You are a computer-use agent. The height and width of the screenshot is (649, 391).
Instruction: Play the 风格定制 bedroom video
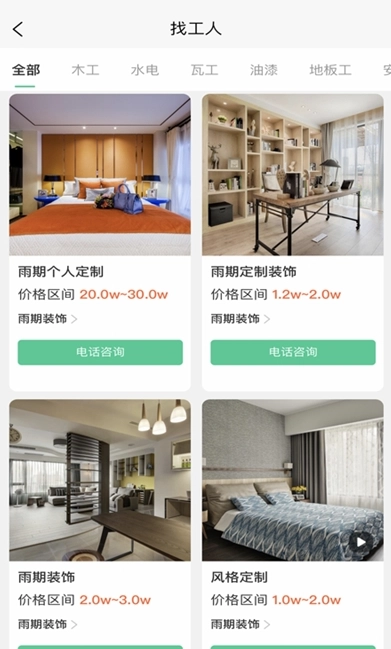[x=361, y=542]
